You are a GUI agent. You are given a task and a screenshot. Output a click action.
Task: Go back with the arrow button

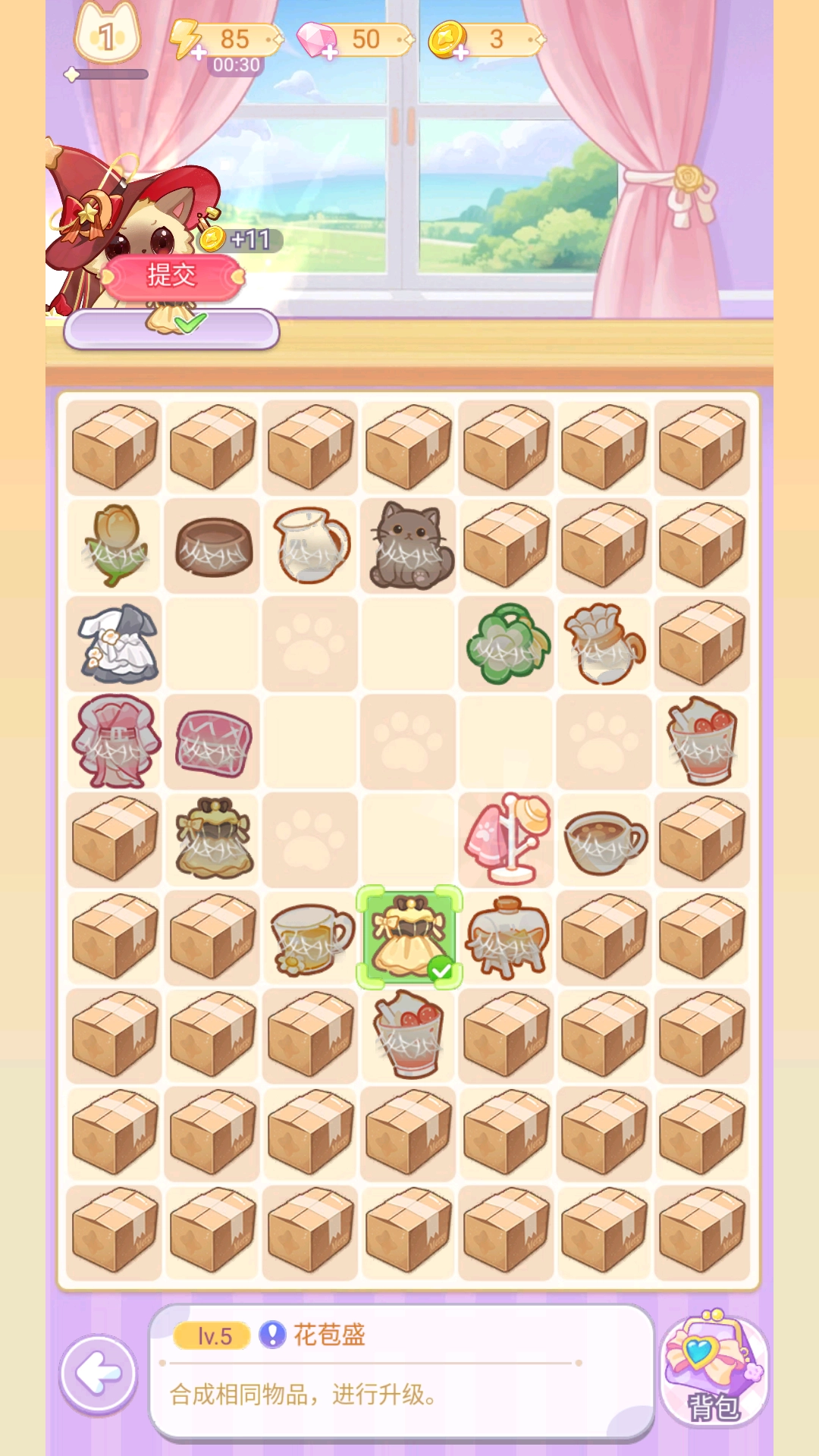click(x=99, y=1373)
